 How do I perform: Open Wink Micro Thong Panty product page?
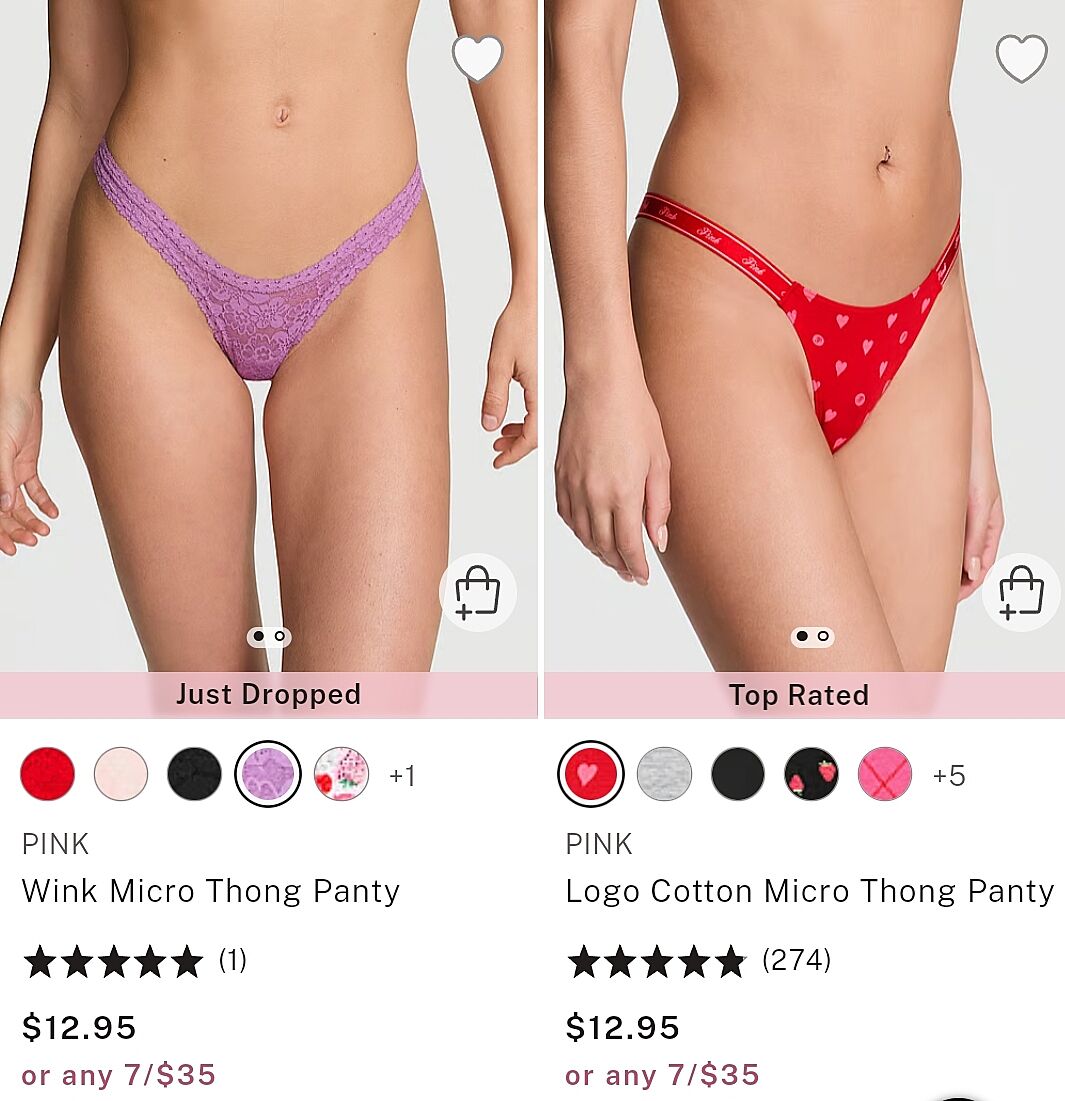[211, 891]
